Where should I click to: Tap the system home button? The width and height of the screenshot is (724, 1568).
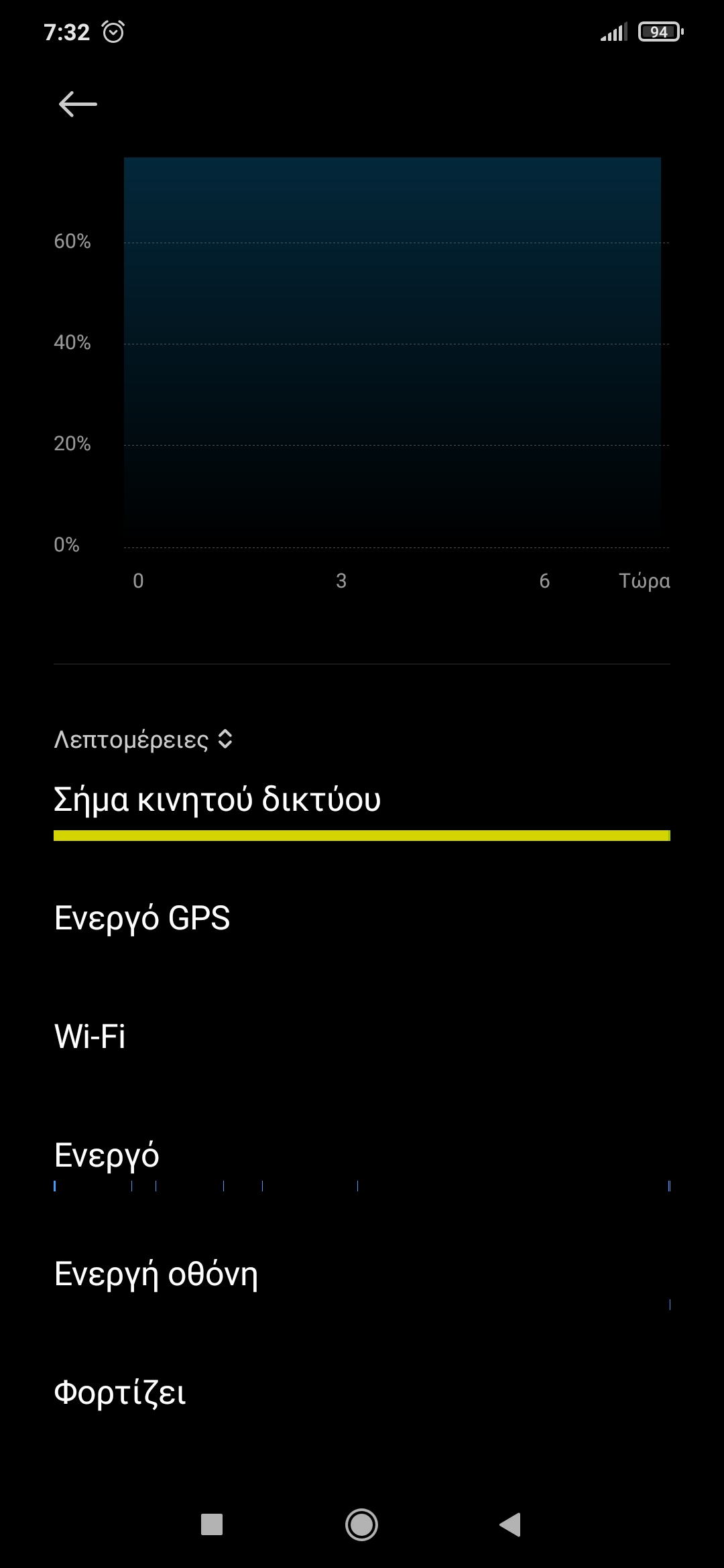(361, 1524)
